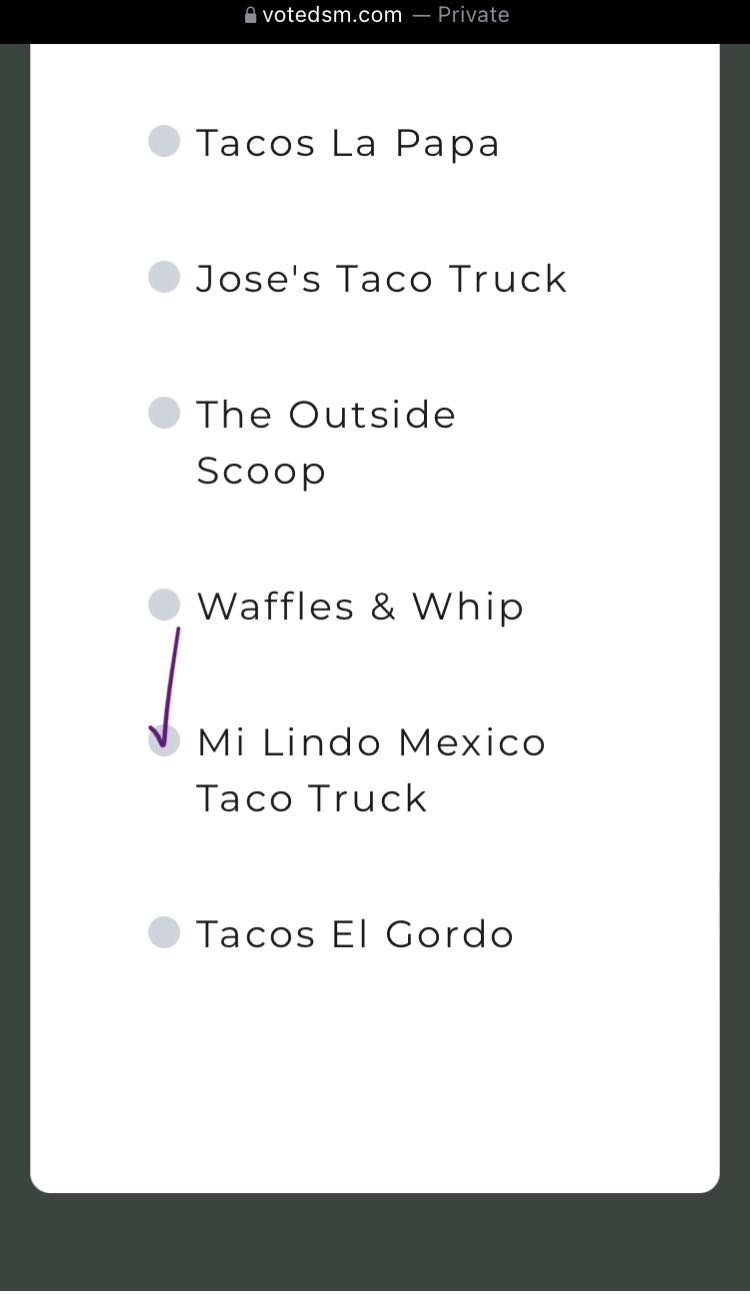Select the Tacos La Papa option
The image size is (750, 1294).
click(x=164, y=142)
